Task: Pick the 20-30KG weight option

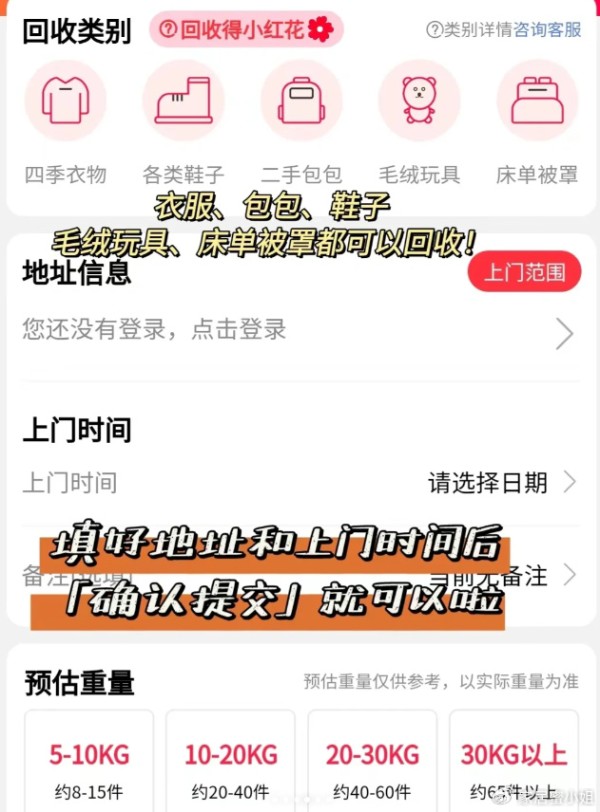Action: [373, 765]
